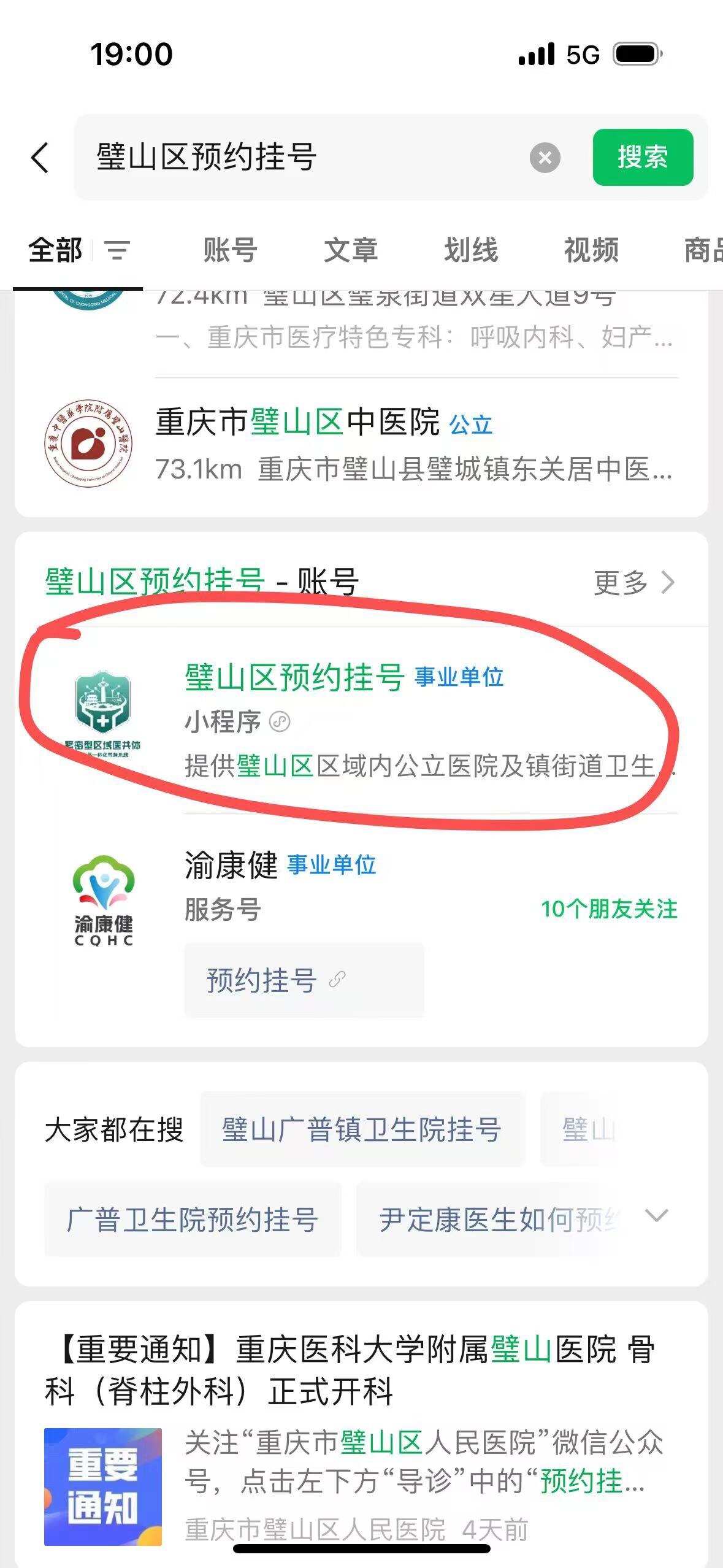Expand more suggested searches

(x=657, y=1216)
